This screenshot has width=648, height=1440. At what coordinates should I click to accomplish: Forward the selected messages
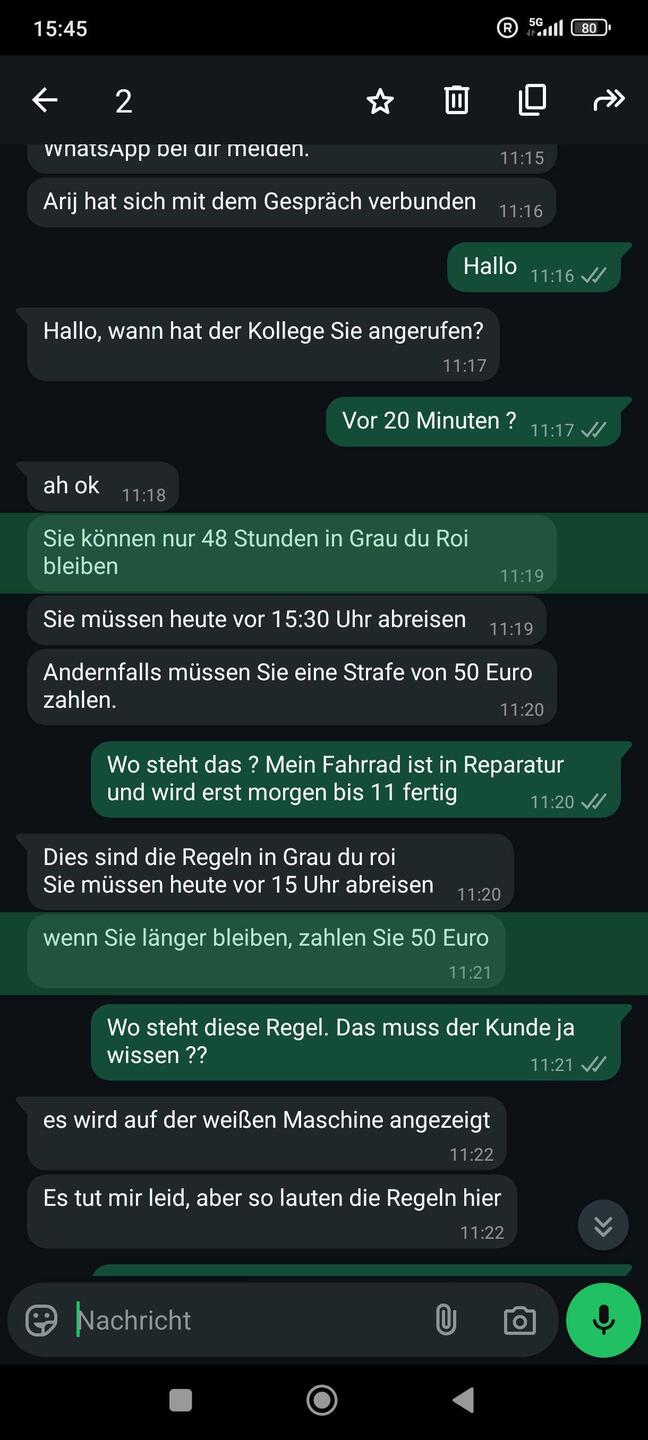click(x=608, y=100)
